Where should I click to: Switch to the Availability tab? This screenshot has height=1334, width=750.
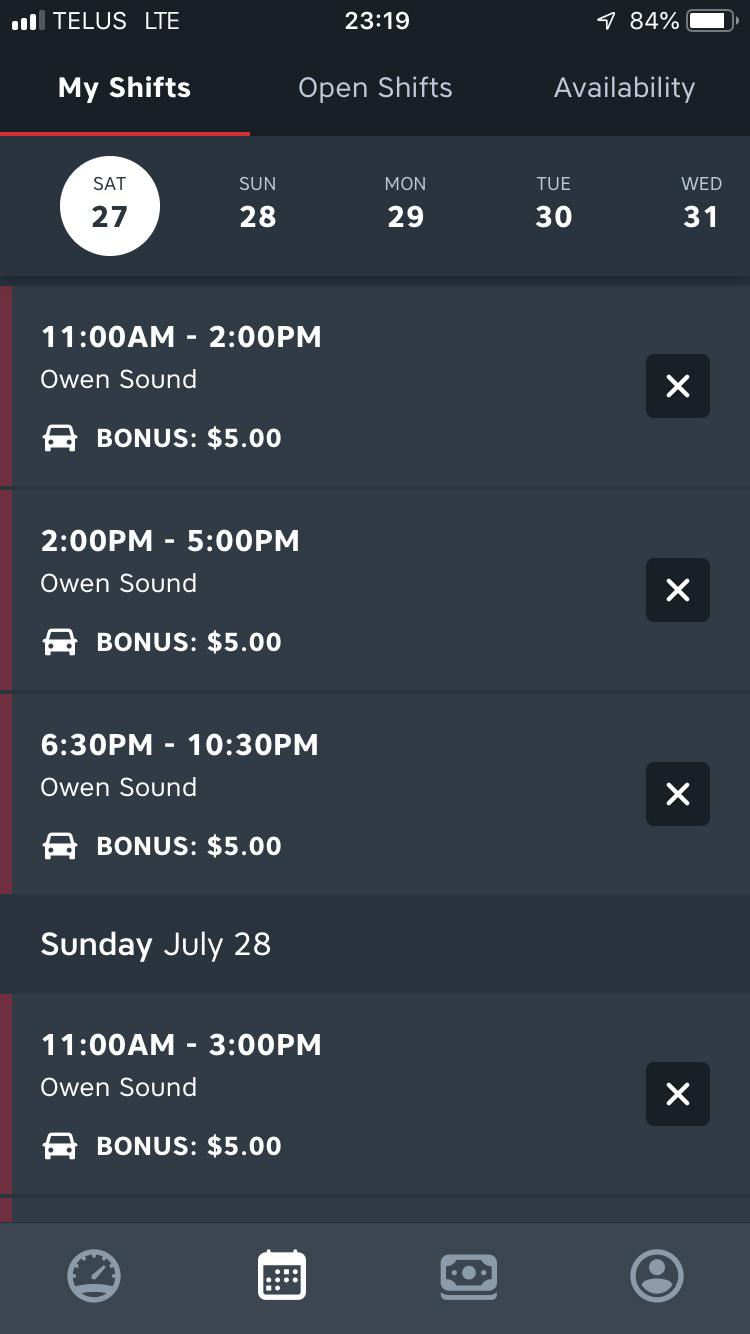624,88
